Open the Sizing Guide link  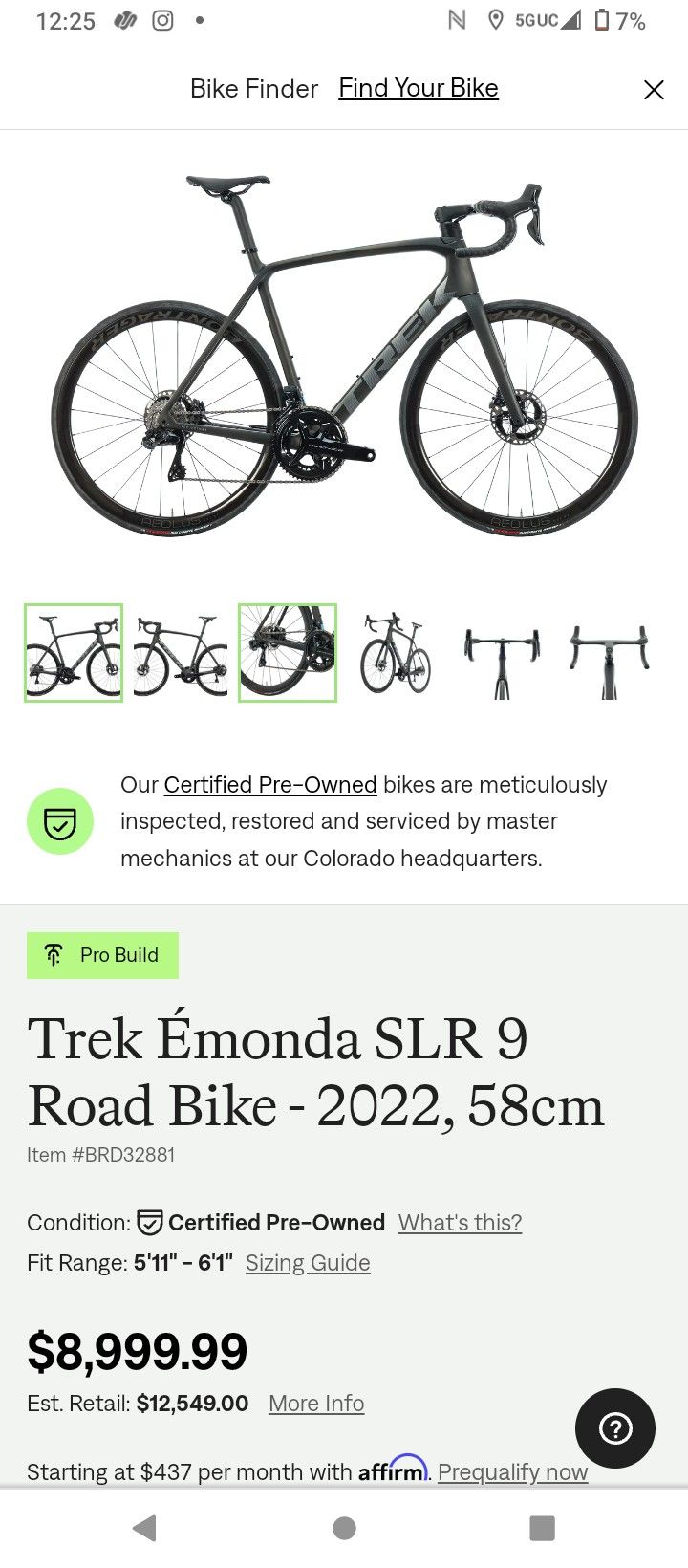tap(308, 1263)
